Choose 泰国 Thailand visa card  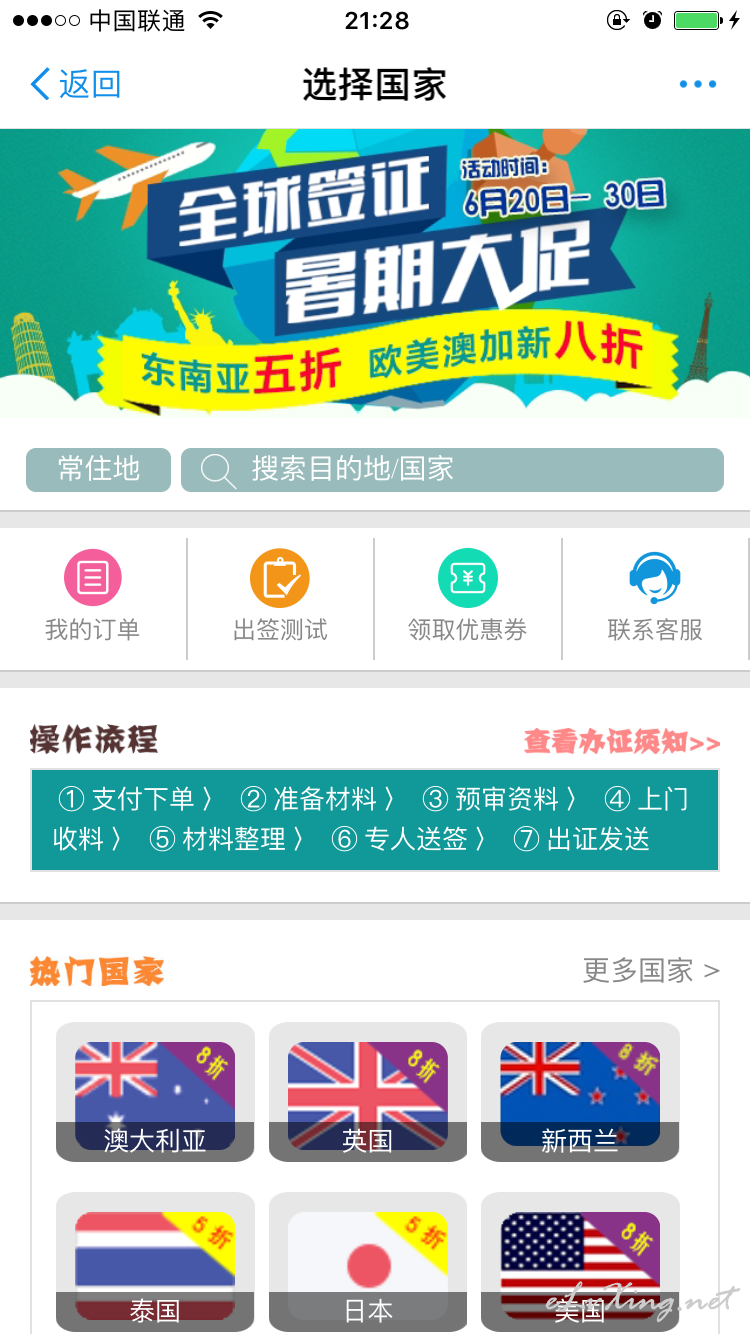(x=155, y=1262)
